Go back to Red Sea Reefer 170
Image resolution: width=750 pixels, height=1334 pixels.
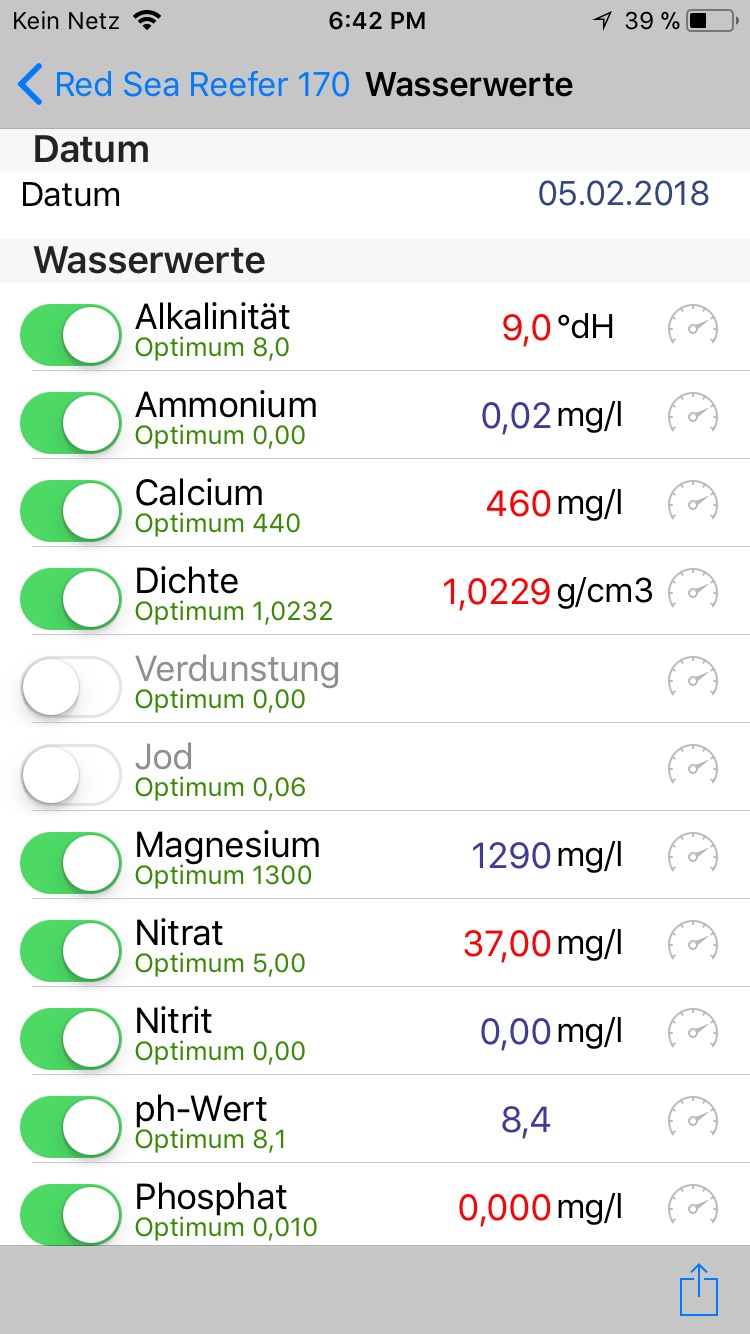[185, 85]
